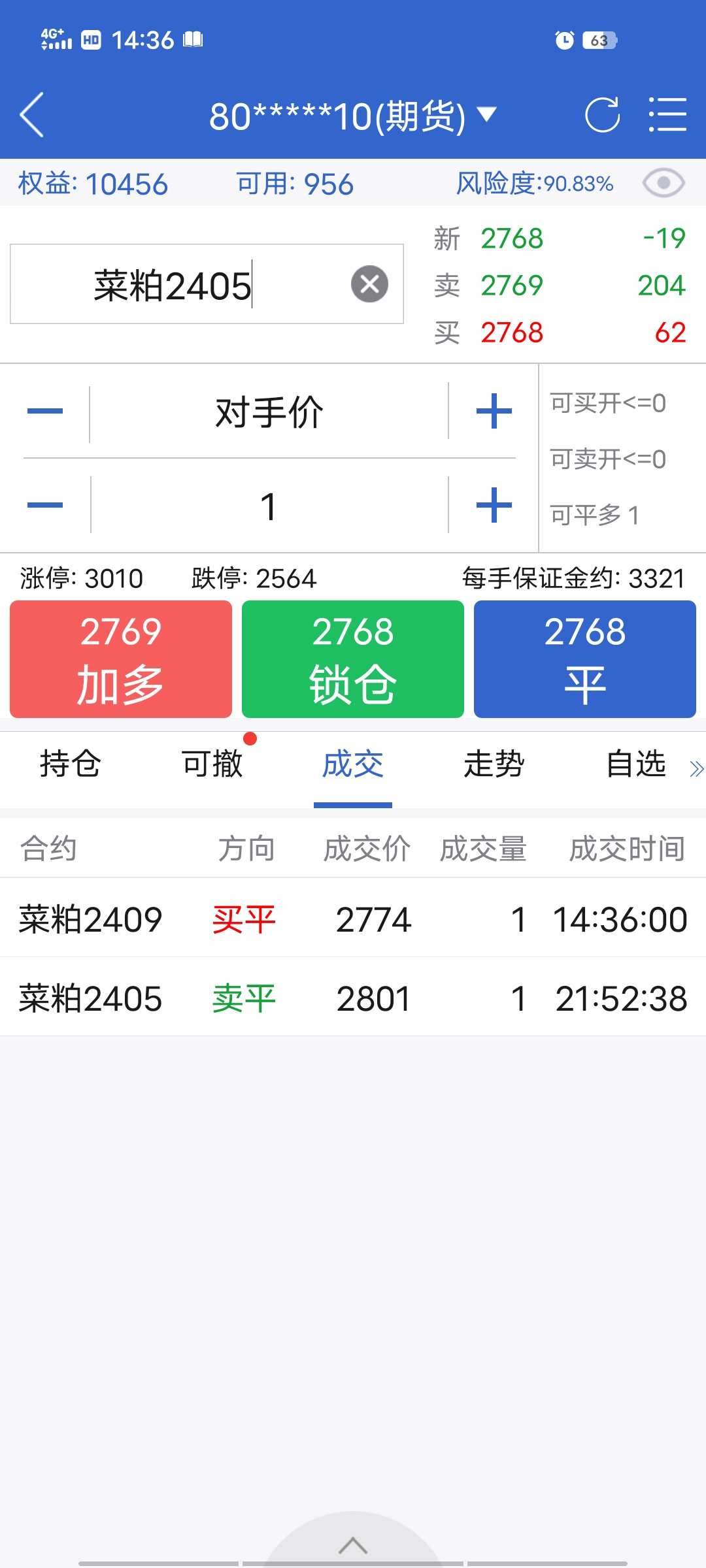
Task: Switch to the 可撤 tab
Action: tap(212, 764)
